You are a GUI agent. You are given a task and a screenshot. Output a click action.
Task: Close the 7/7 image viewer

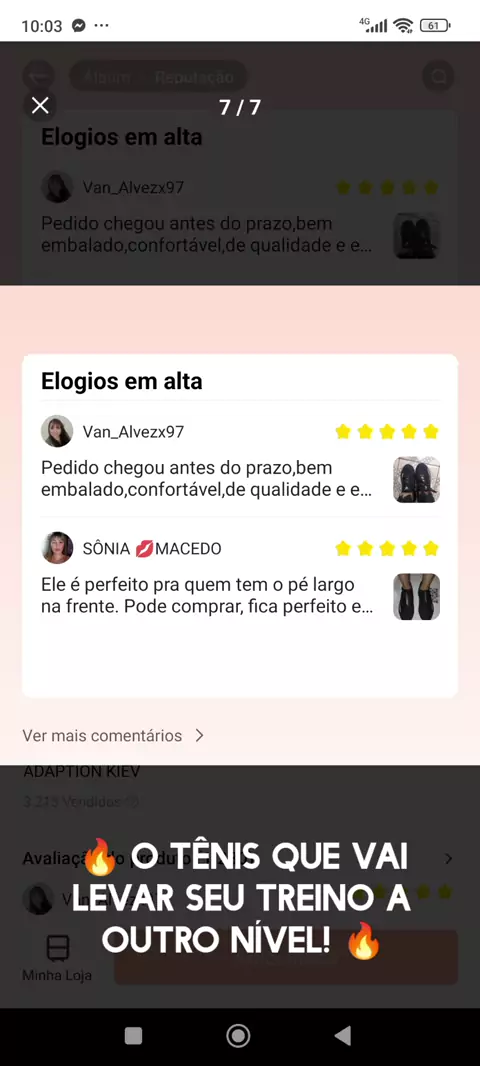tap(40, 105)
